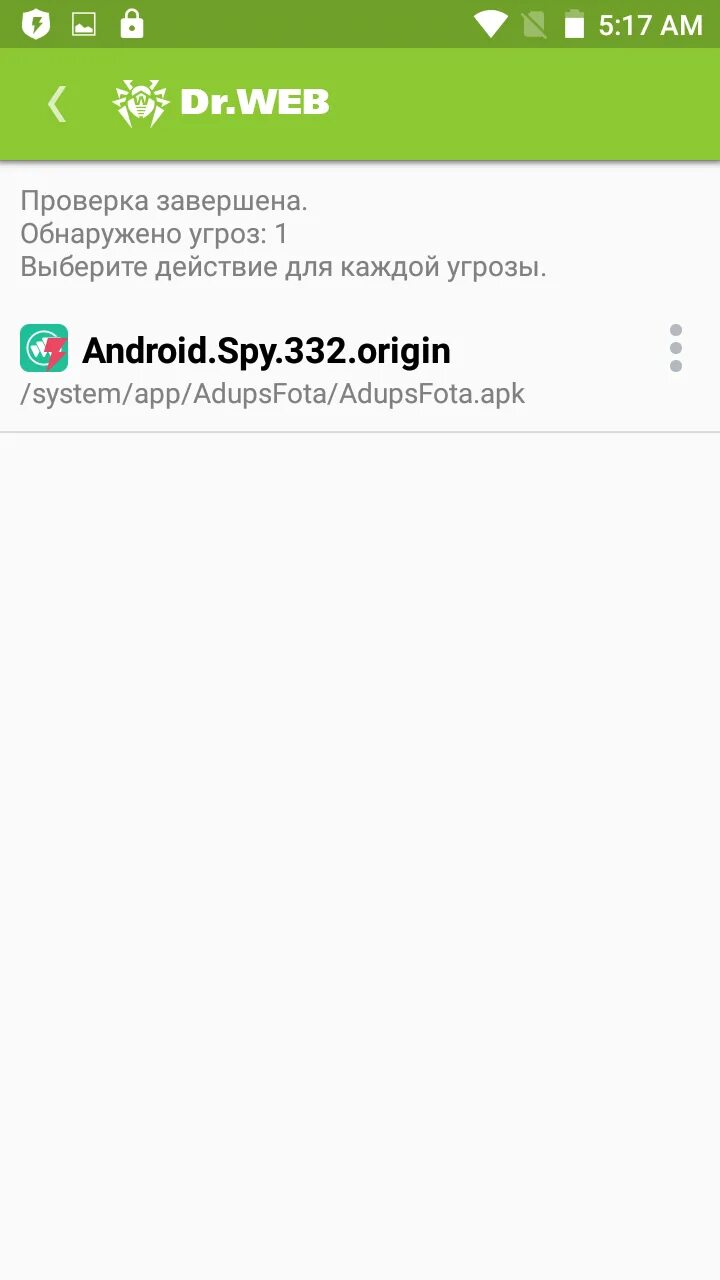Viewport: 720px width, 1280px height.
Task: Go back with the header arrow
Action: point(57,104)
